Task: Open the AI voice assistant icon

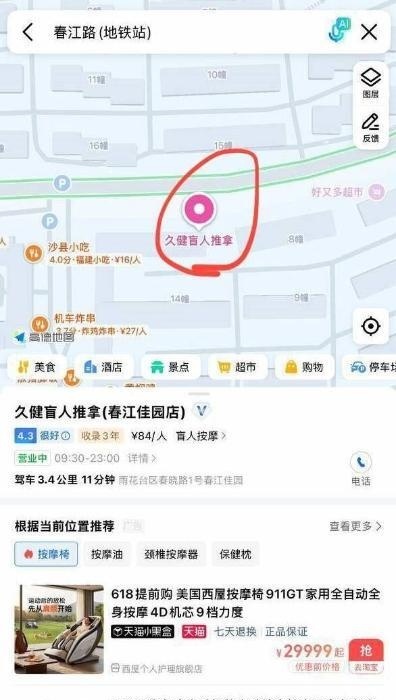Action: click(339, 31)
